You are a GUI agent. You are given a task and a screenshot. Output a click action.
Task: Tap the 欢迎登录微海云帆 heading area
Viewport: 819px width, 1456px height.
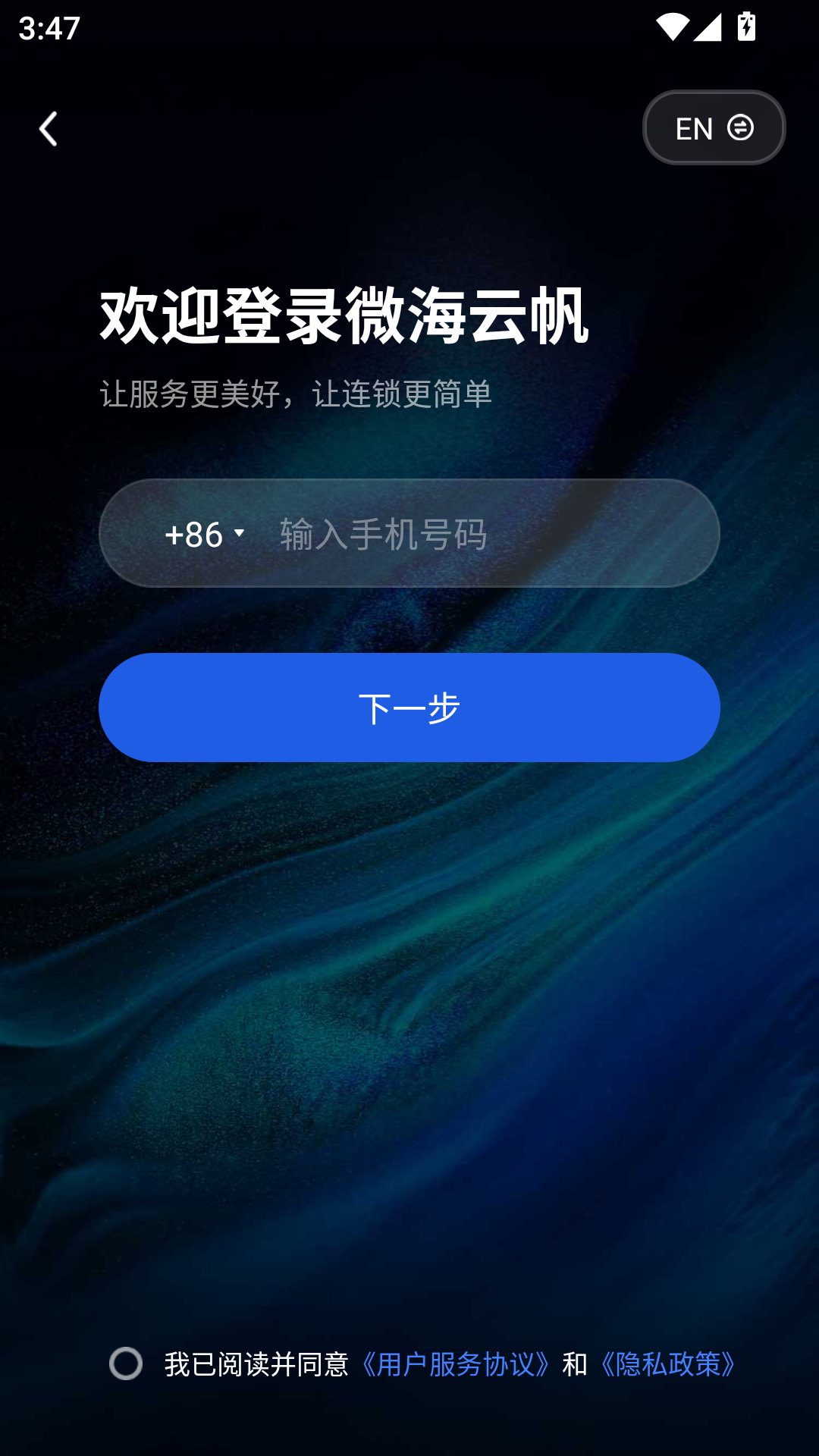point(343,318)
